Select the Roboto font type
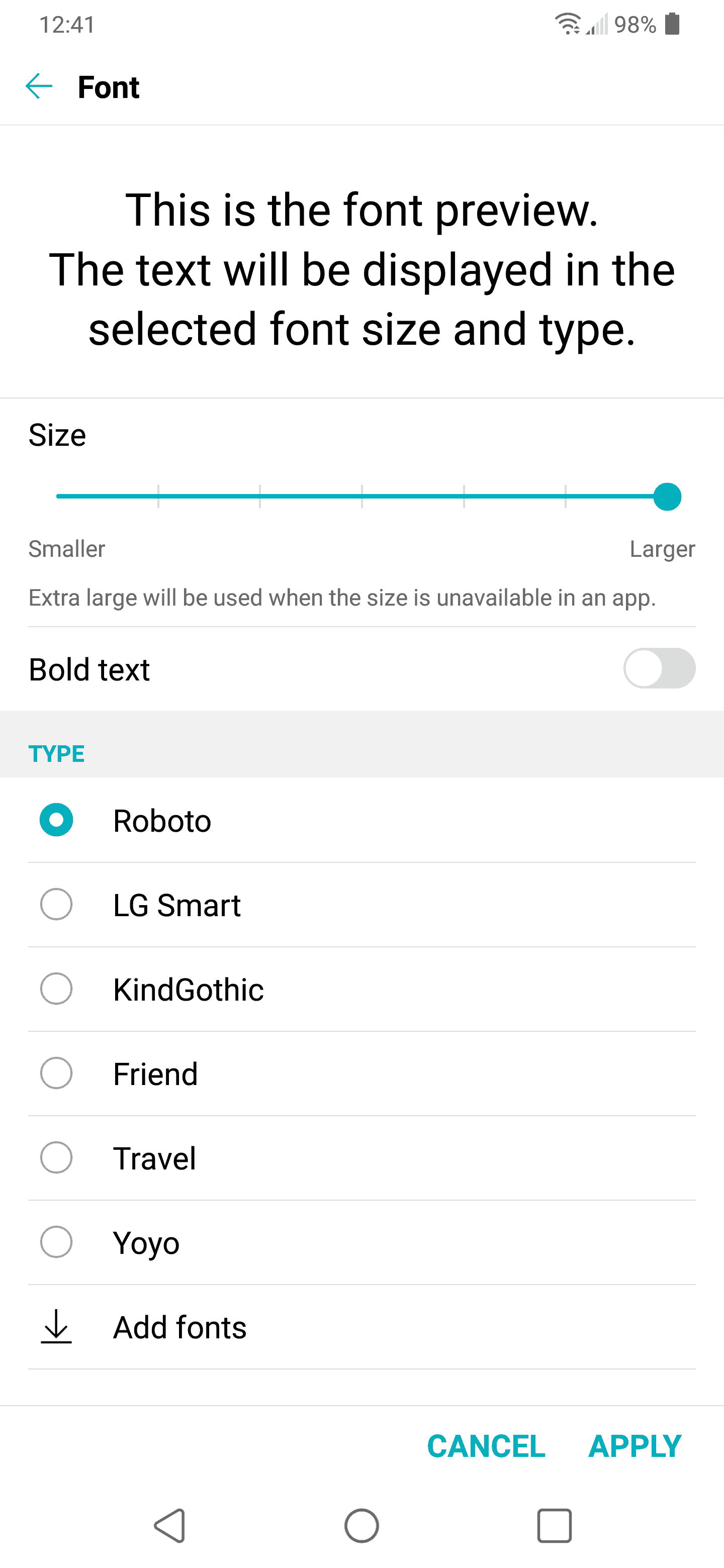The image size is (724, 1568). 57,820
